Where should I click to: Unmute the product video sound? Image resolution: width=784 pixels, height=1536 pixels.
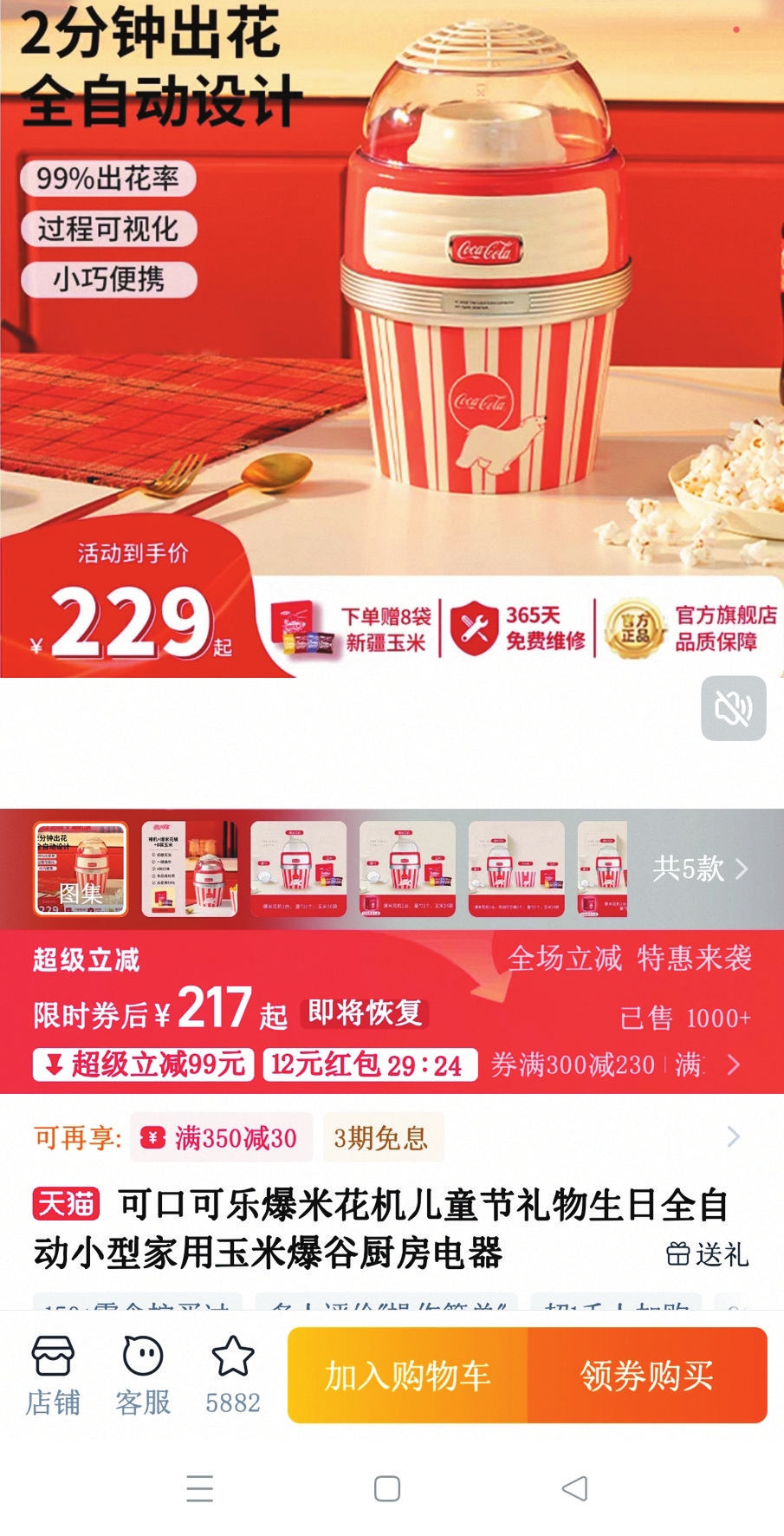tap(733, 708)
